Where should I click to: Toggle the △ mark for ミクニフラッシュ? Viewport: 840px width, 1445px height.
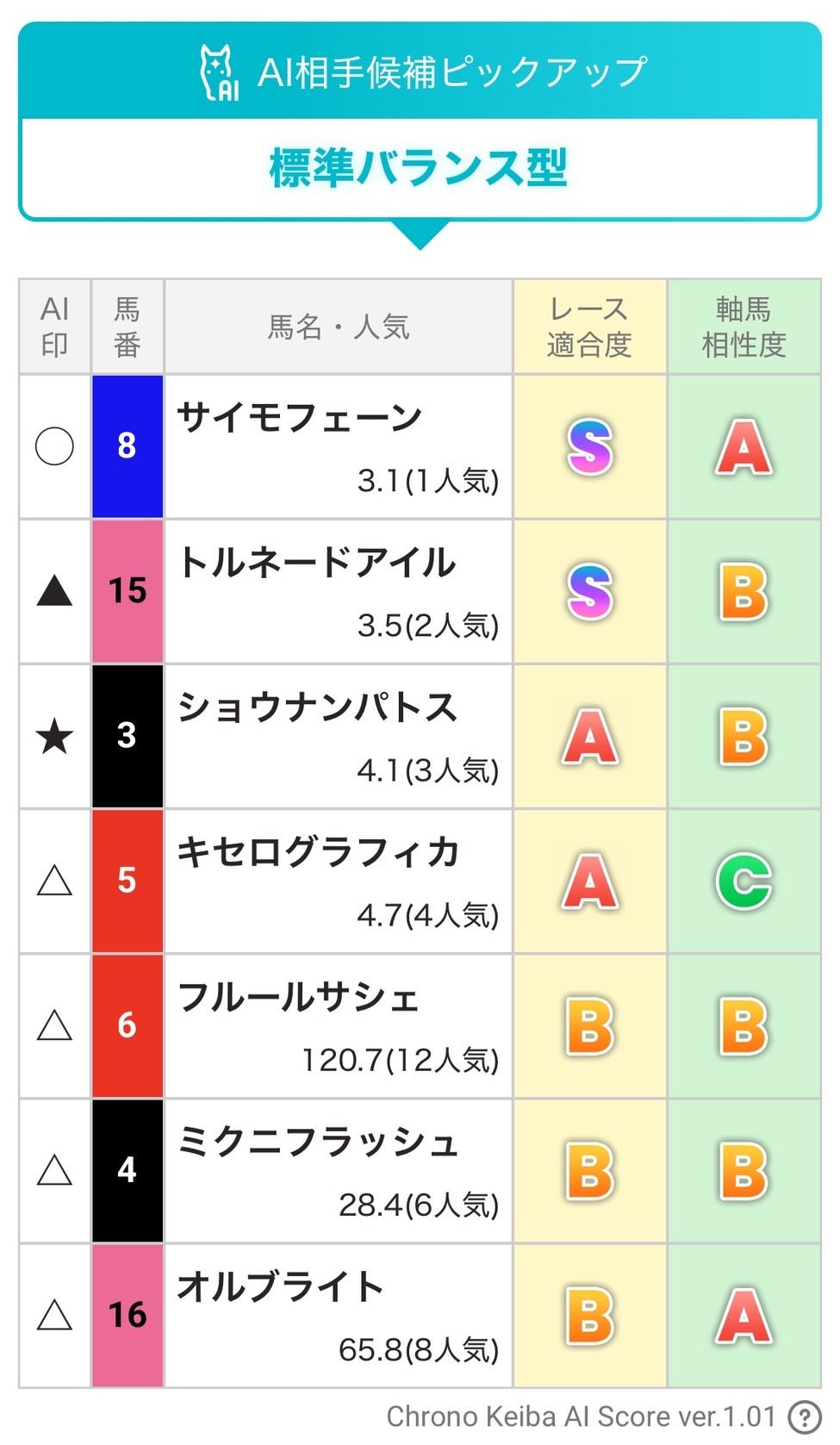tap(54, 1169)
